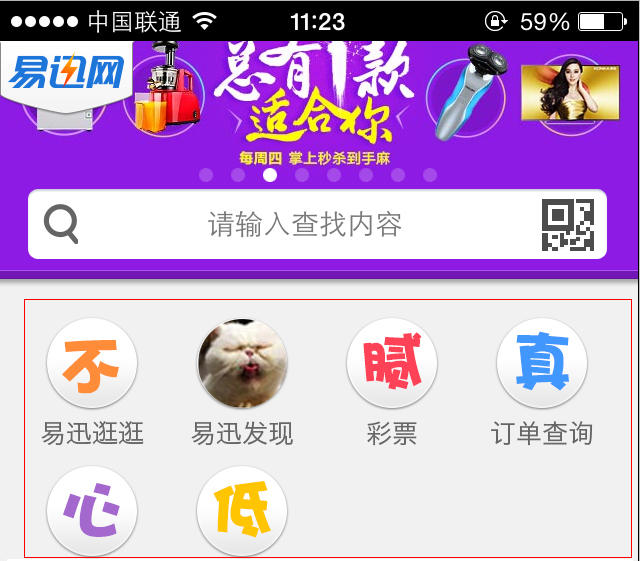This screenshot has height=561, width=640.
Task: Open the 彩票 lottery shortcut
Action: [391, 364]
